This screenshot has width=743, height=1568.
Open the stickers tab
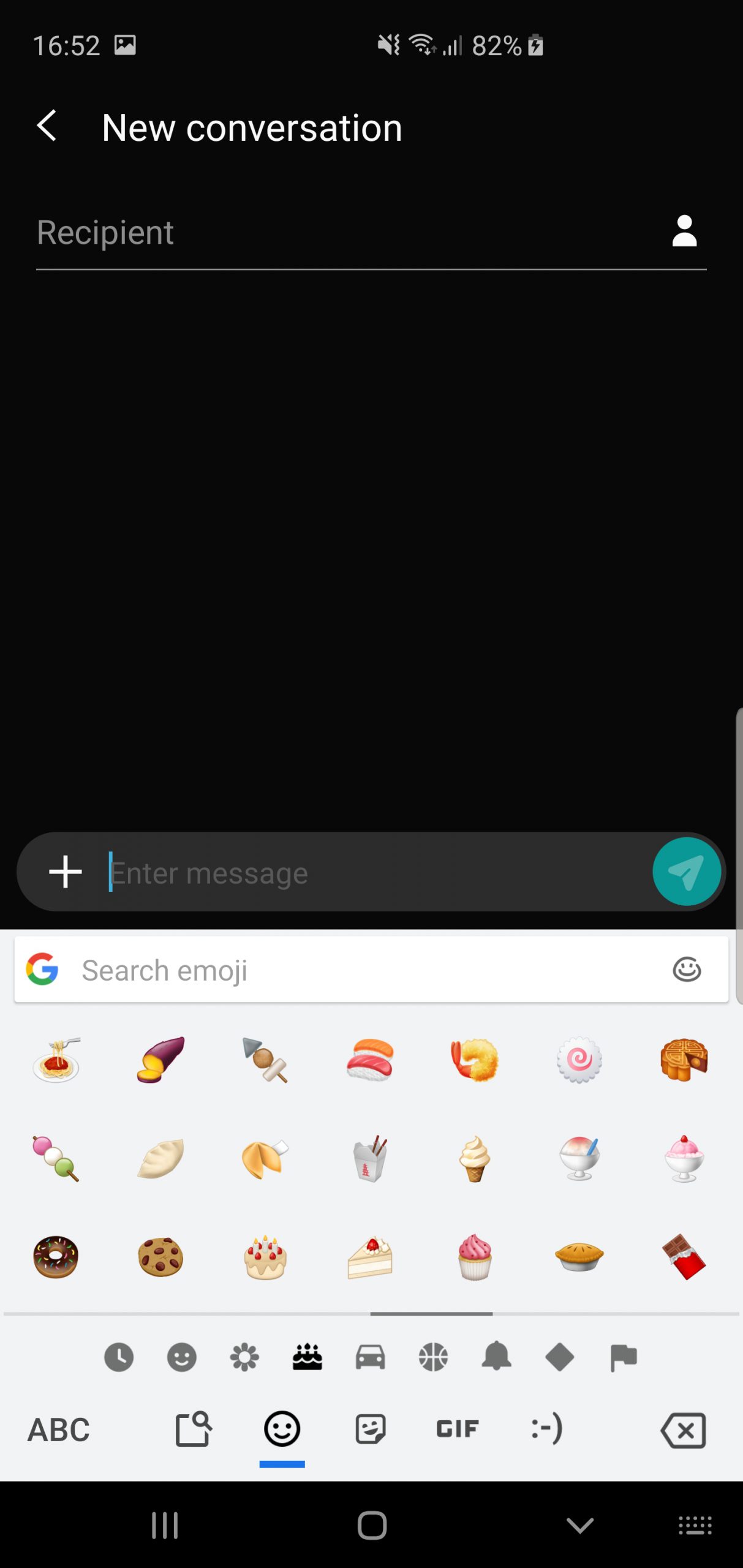pyautogui.click(x=371, y=1429)
